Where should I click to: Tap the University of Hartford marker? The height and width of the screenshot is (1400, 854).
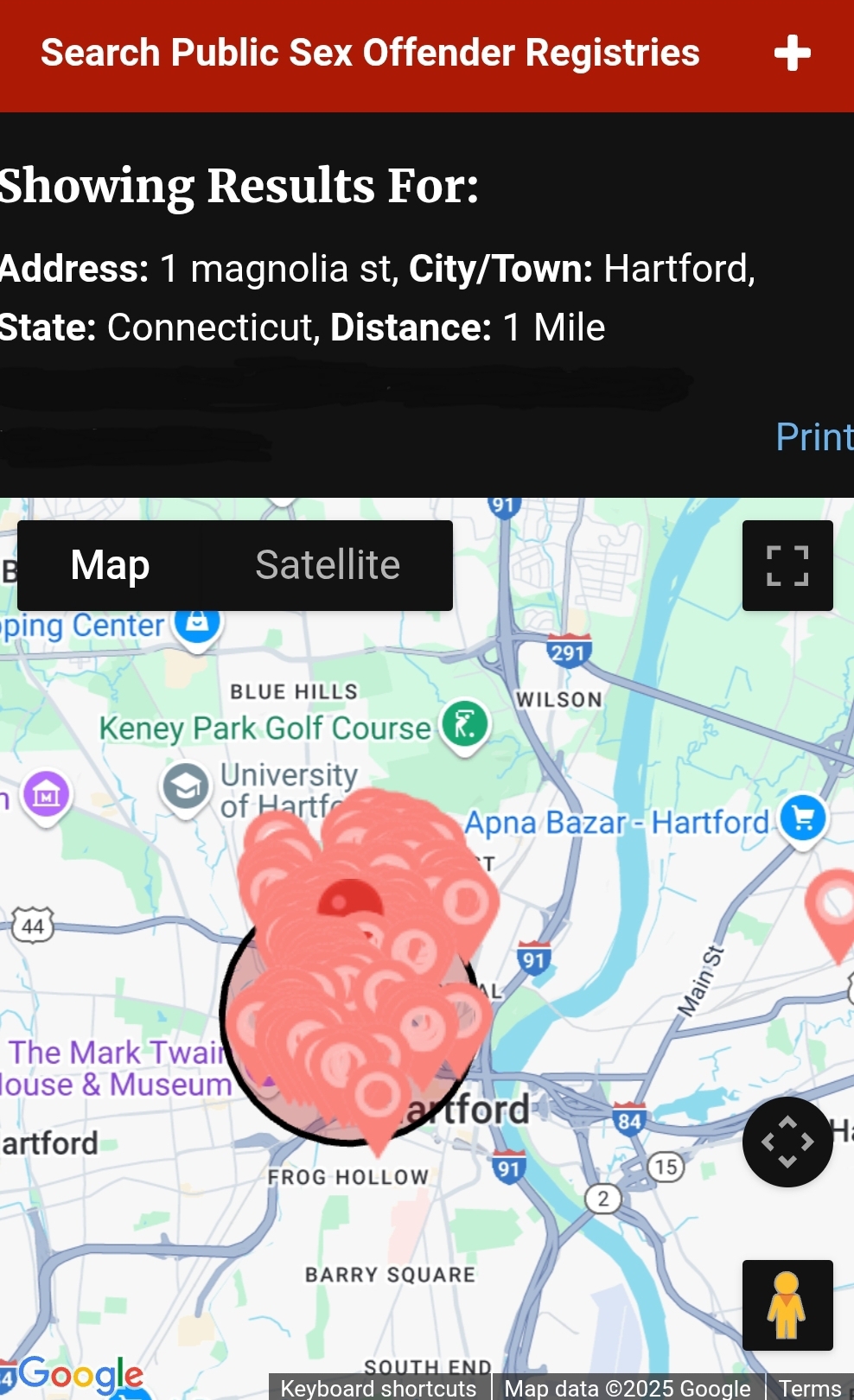186,787
